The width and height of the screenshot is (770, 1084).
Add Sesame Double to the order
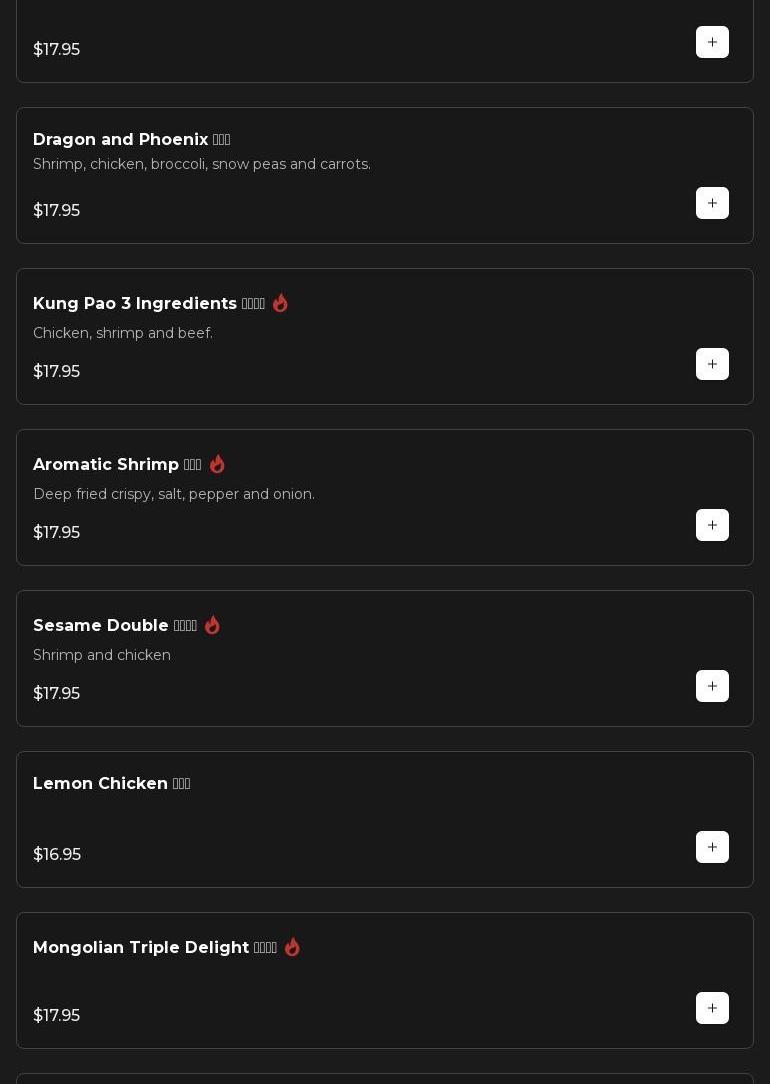(x=712, y=686)
